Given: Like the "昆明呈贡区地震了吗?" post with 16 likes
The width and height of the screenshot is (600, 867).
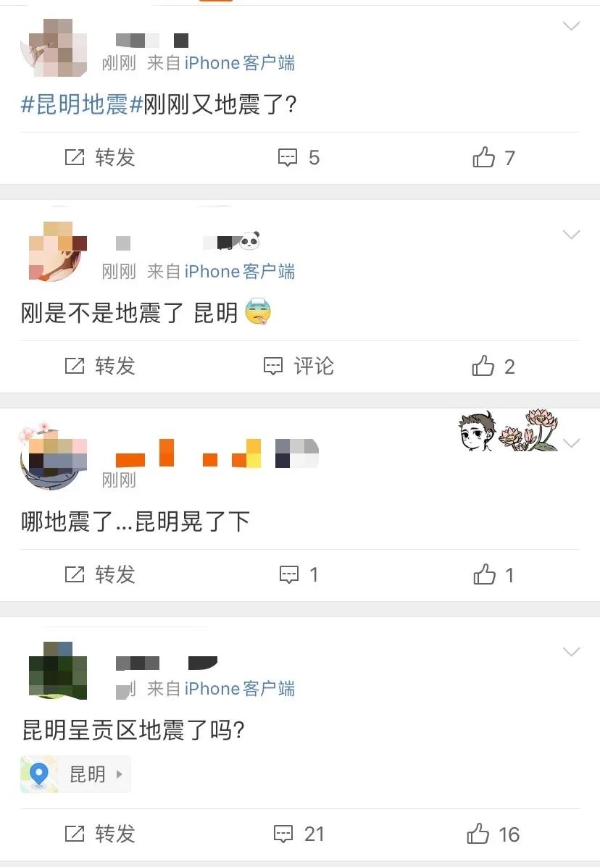Looking at the screenshot, I should [494, 834].
